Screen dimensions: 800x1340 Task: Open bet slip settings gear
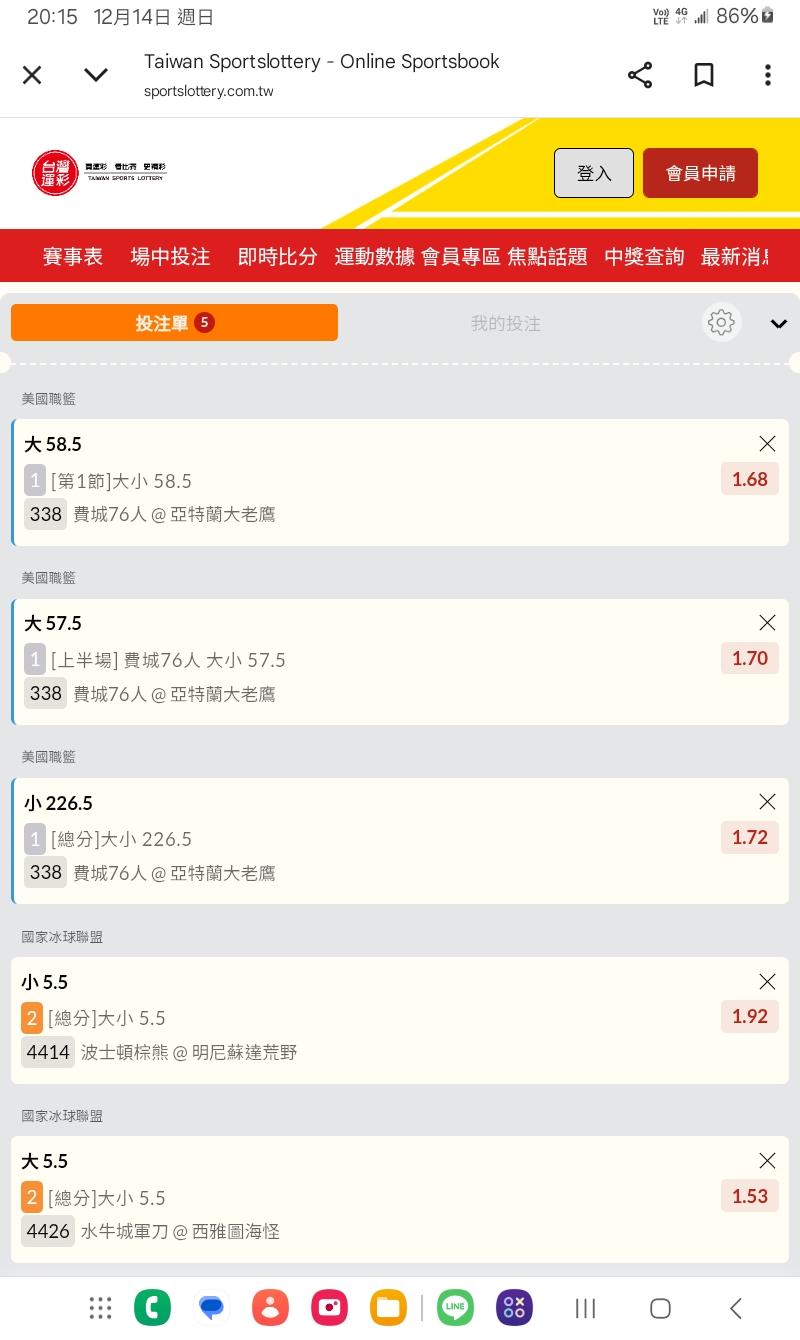[x=721, y=322]
